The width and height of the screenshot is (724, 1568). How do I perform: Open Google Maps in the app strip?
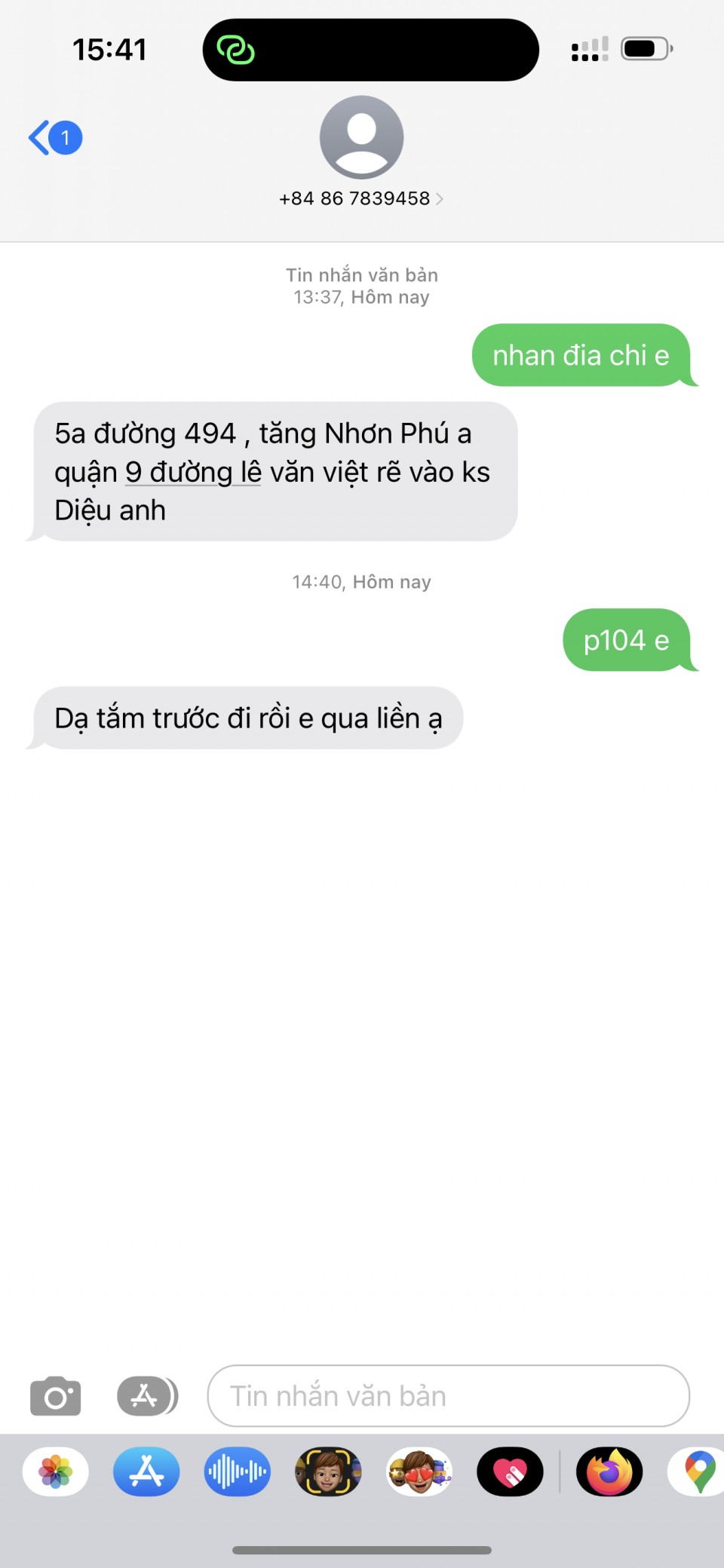coord(698,1472)
